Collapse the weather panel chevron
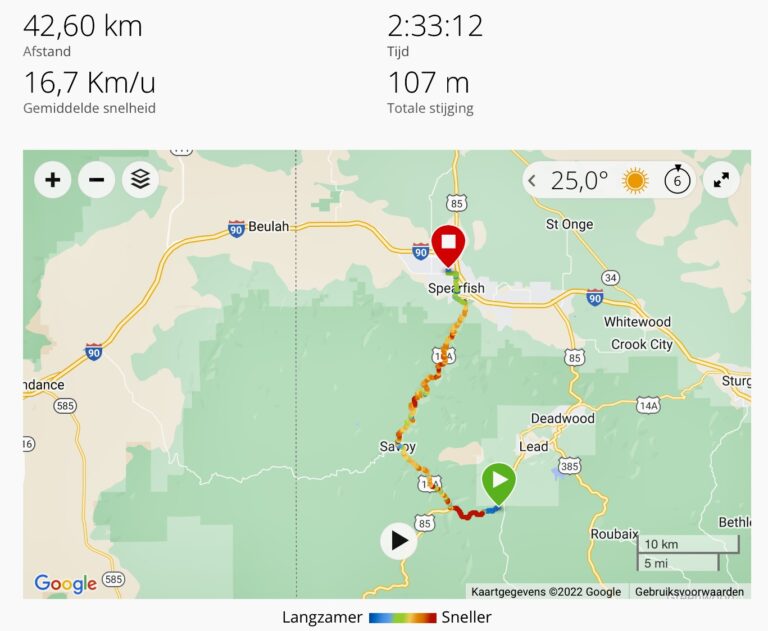768x631 pixels. (533, 181)
